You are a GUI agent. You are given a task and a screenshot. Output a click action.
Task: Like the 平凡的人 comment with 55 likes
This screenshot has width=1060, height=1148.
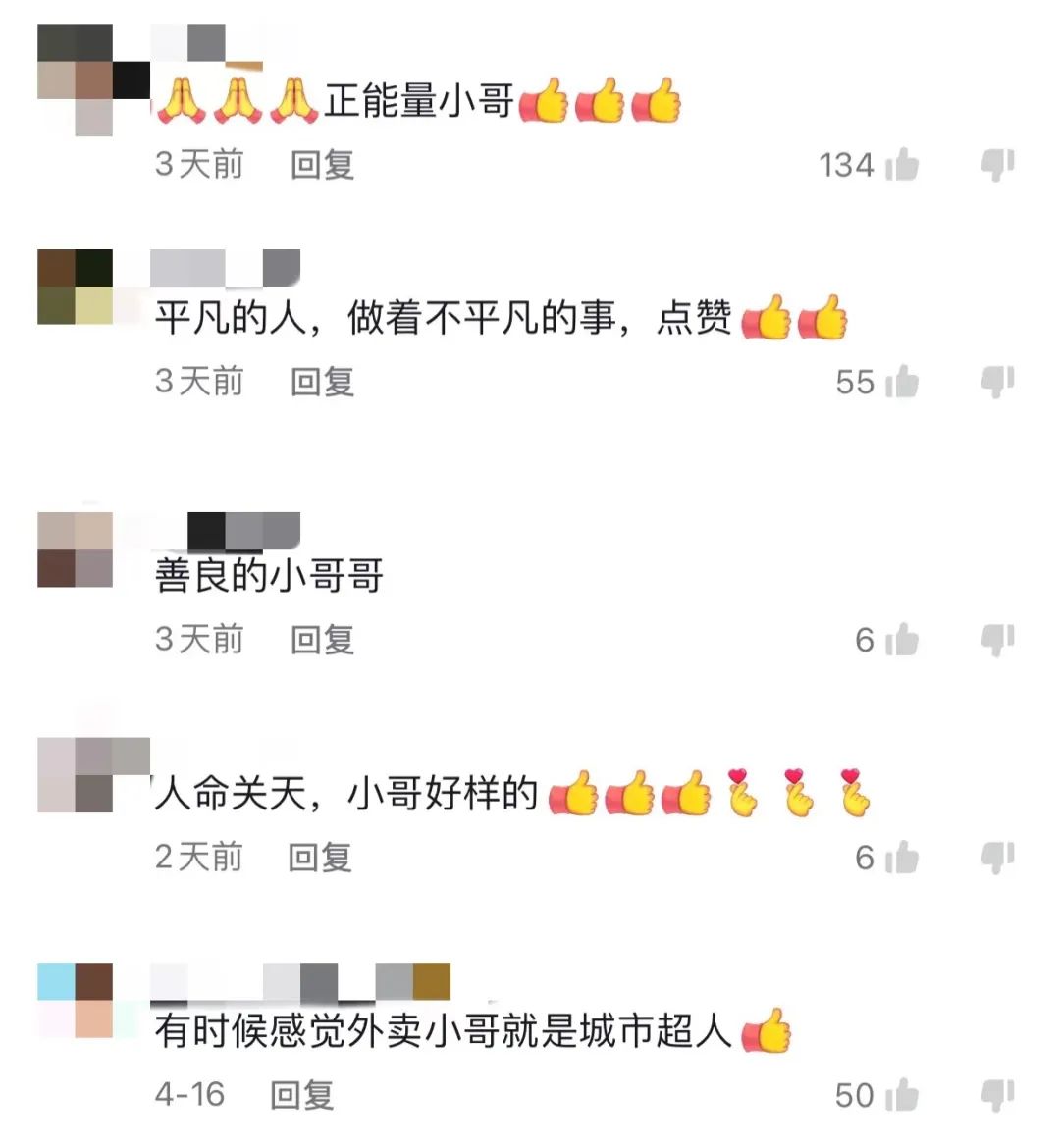tap(902, 382)
